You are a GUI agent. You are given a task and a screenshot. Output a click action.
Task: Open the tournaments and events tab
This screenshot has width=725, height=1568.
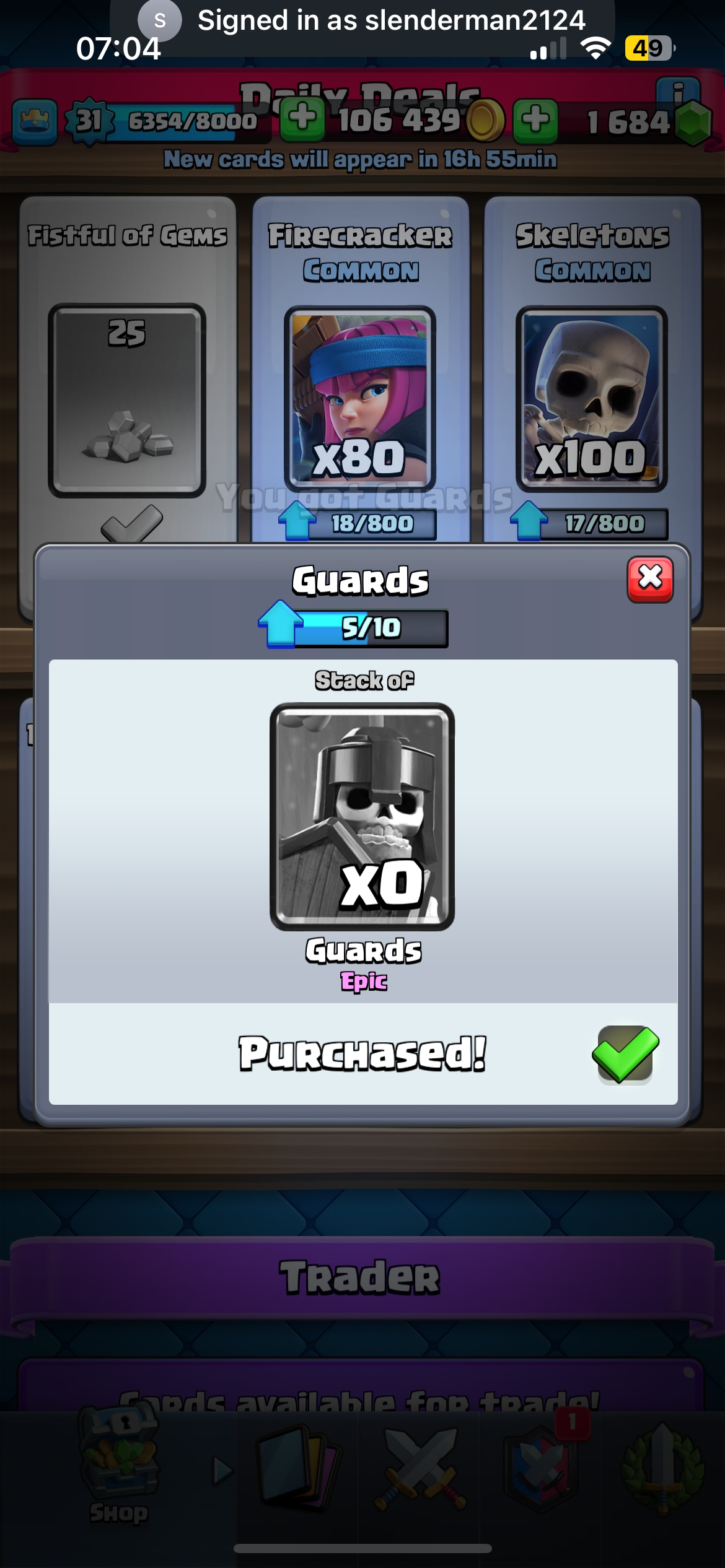tap(662, 1468)
